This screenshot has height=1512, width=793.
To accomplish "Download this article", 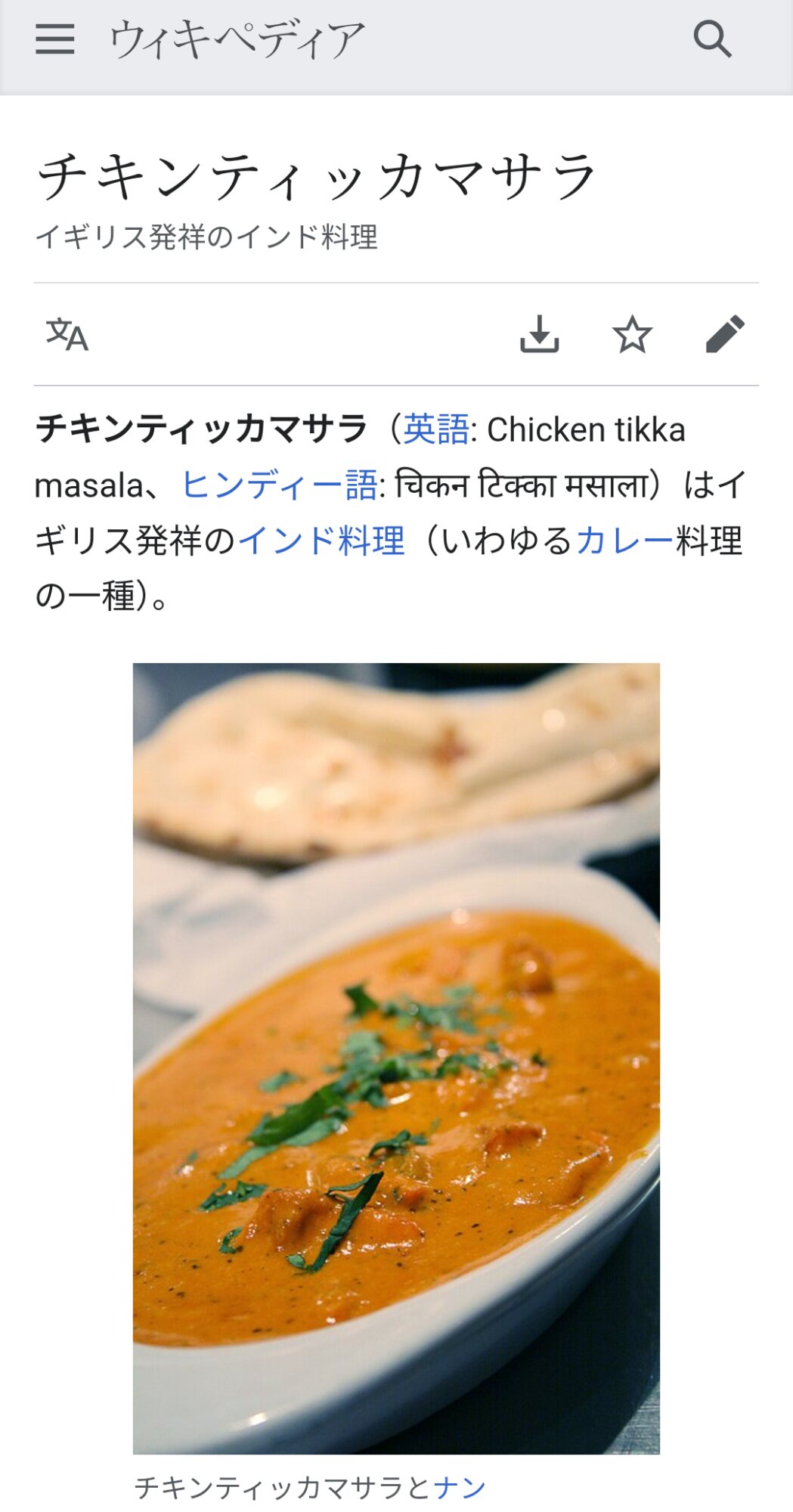I will point(539,335).
